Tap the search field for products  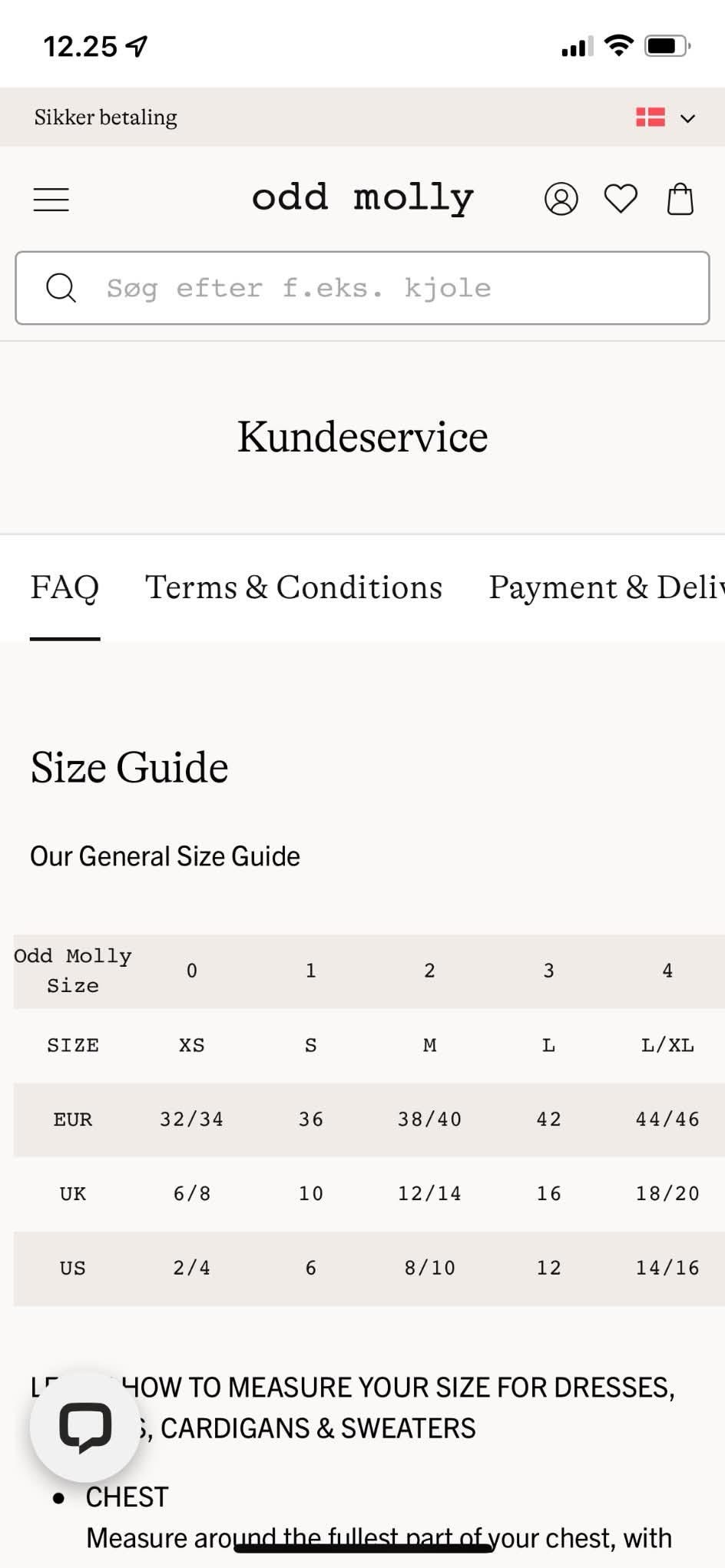[362, 288]
